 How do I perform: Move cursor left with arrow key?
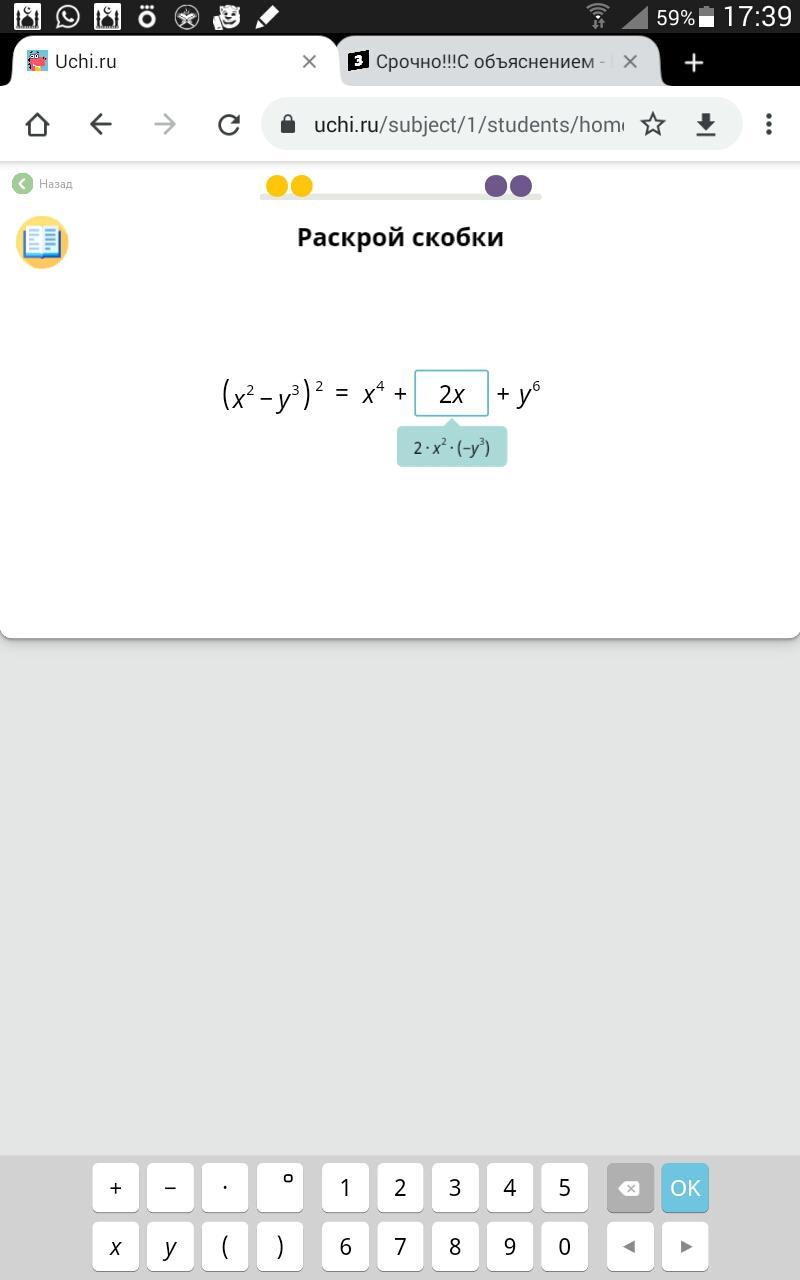click(x=629, y=1247)
